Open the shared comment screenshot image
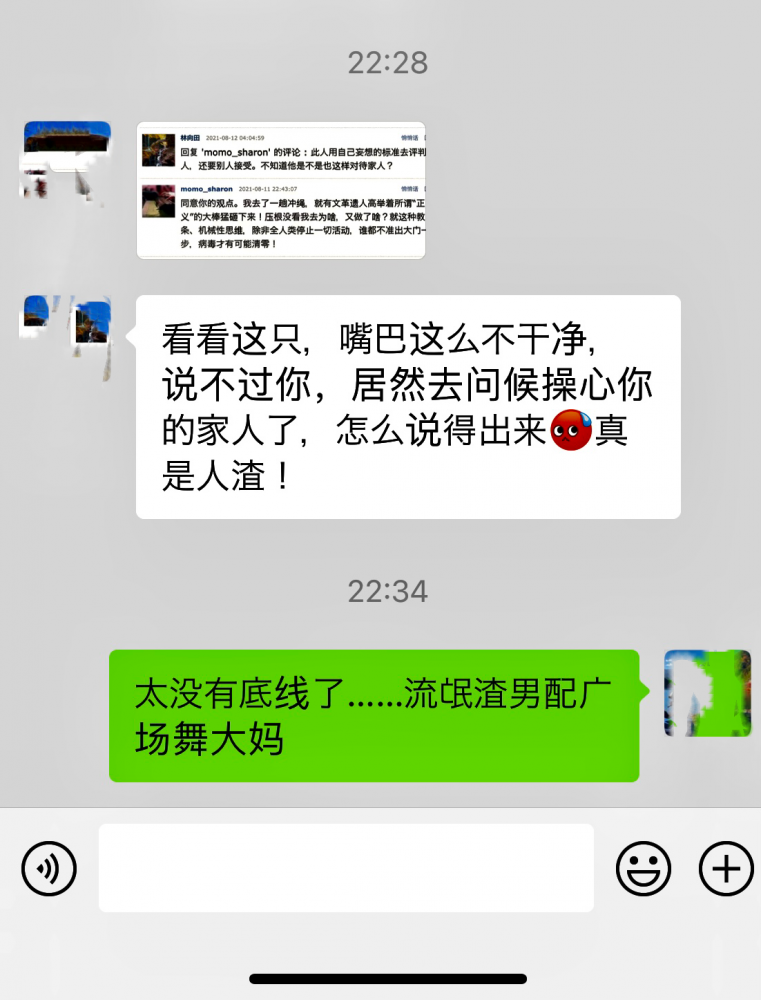 coord(281,190)
